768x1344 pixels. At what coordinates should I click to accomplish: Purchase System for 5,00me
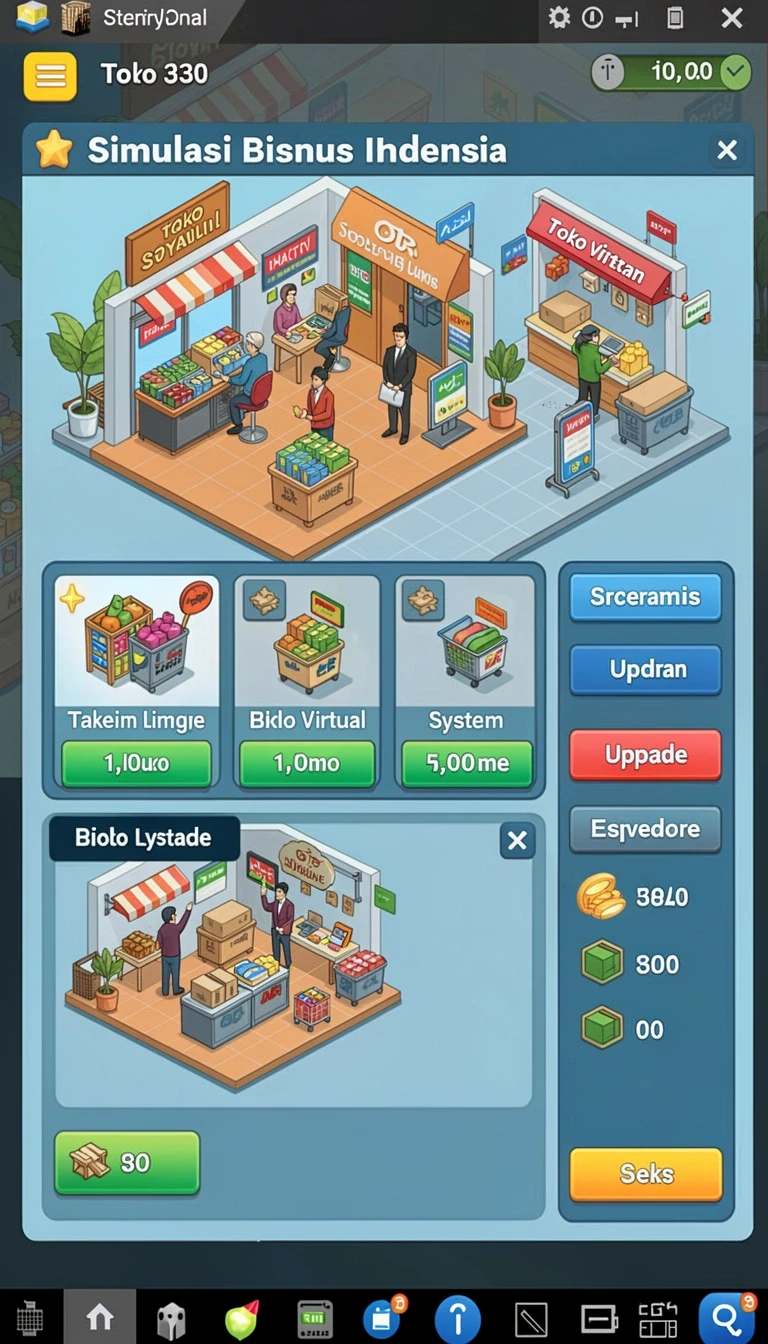pyautogui.click(x=467, y=764)
